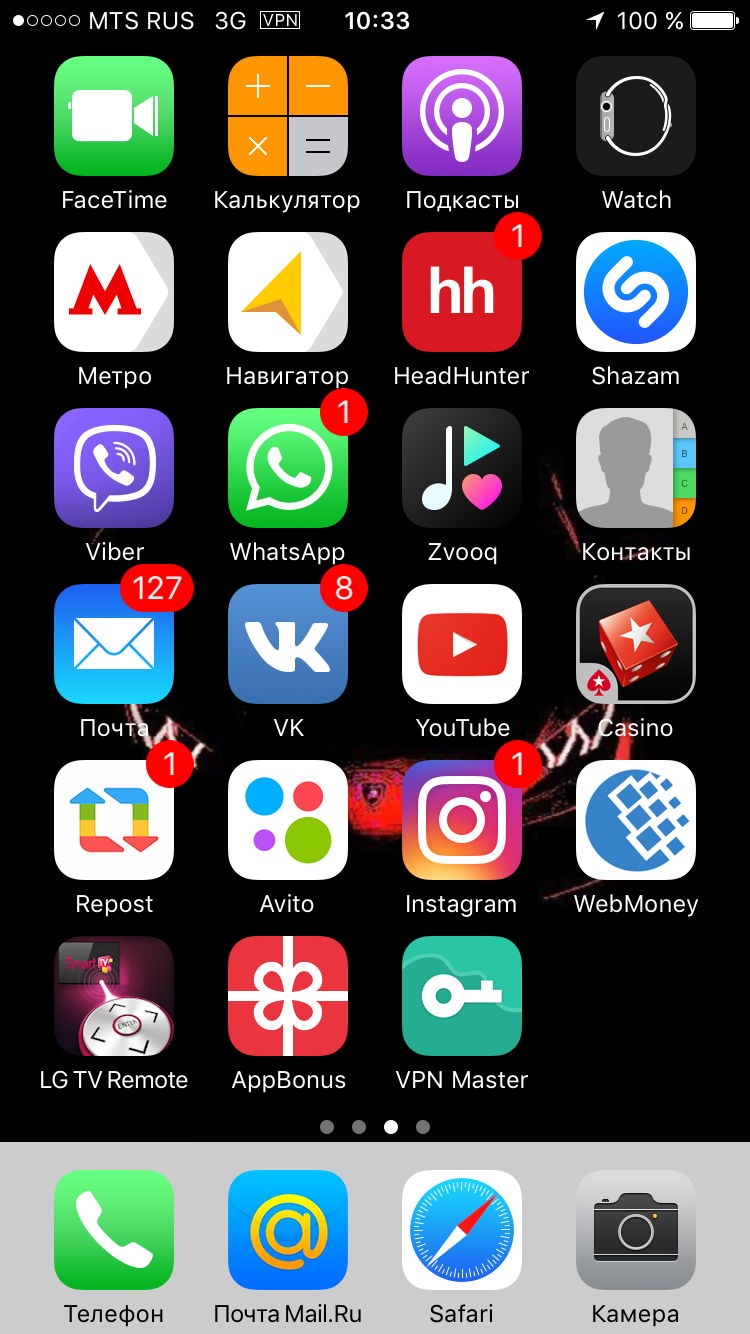750x1334 pixels.
Task: Launch the VK app
Action: point(288,644)
